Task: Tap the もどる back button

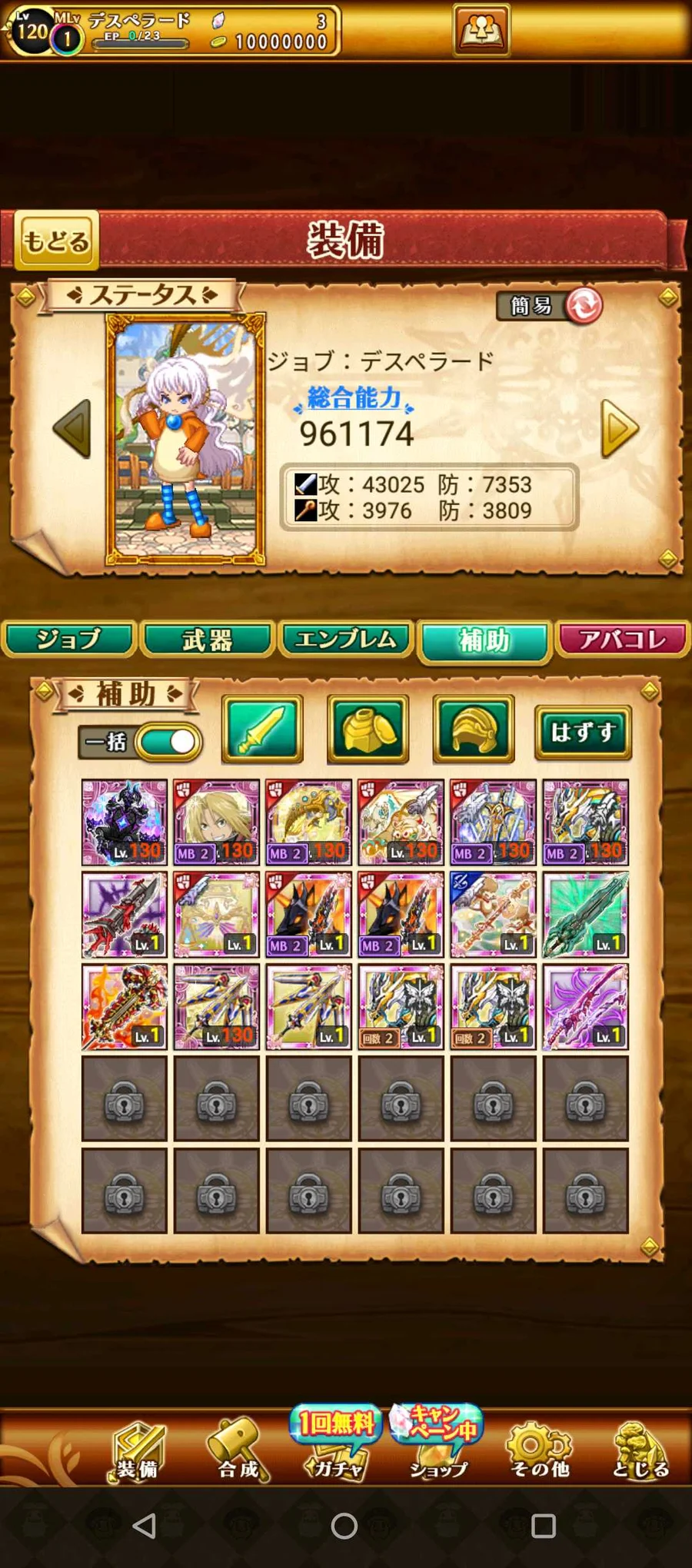Action: 57,241
